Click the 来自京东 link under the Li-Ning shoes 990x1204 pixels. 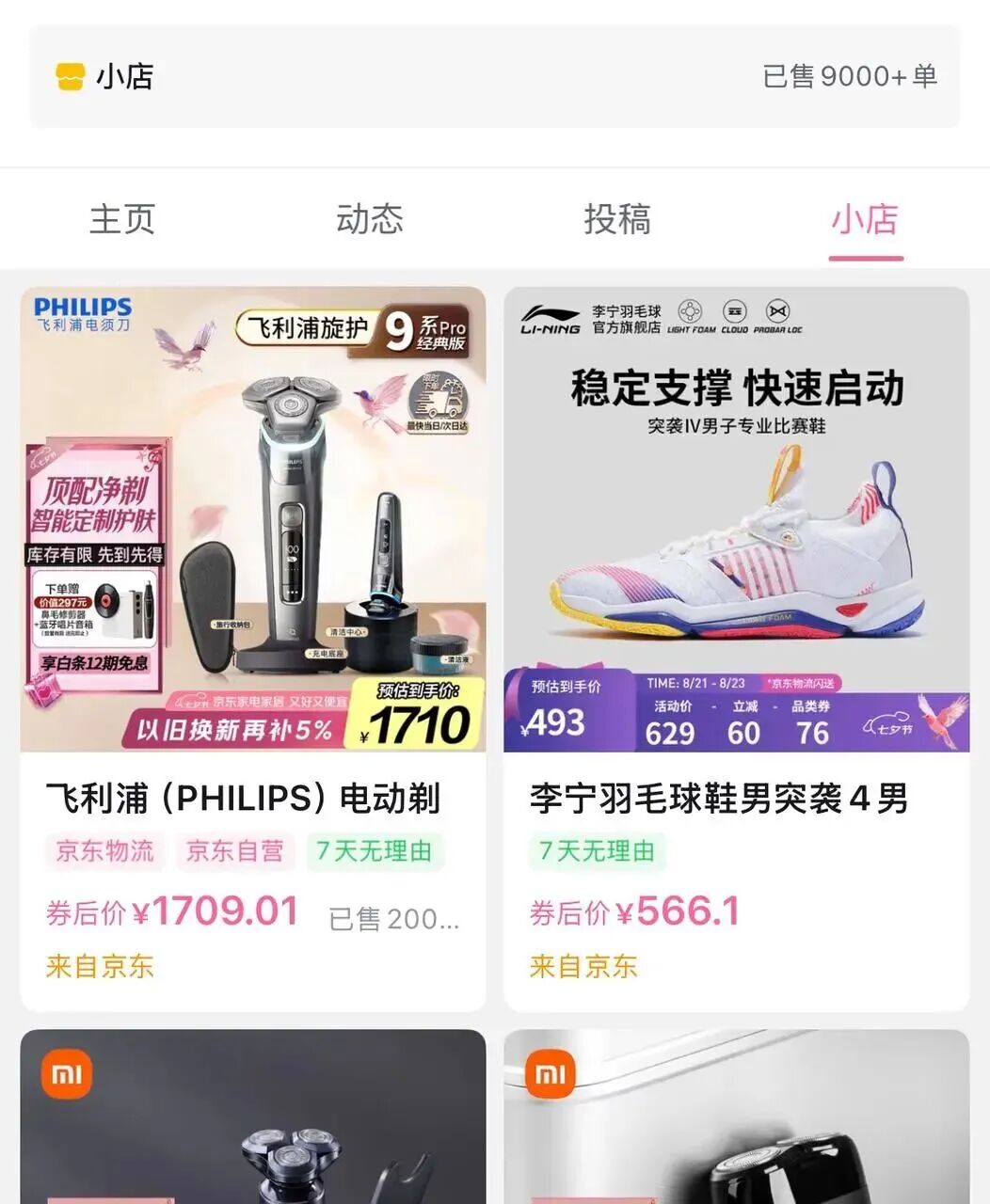[x=582, y=965]
